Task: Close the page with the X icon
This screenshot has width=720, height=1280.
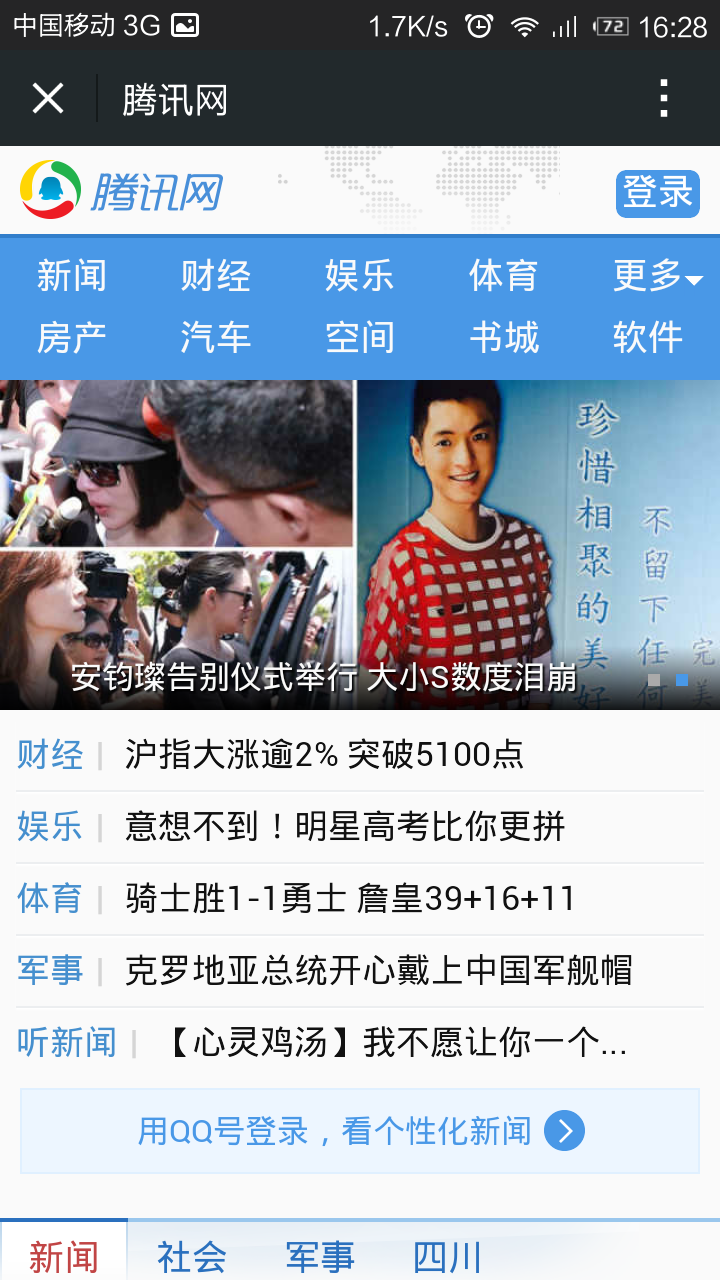Action: click(x=46, y=98)
